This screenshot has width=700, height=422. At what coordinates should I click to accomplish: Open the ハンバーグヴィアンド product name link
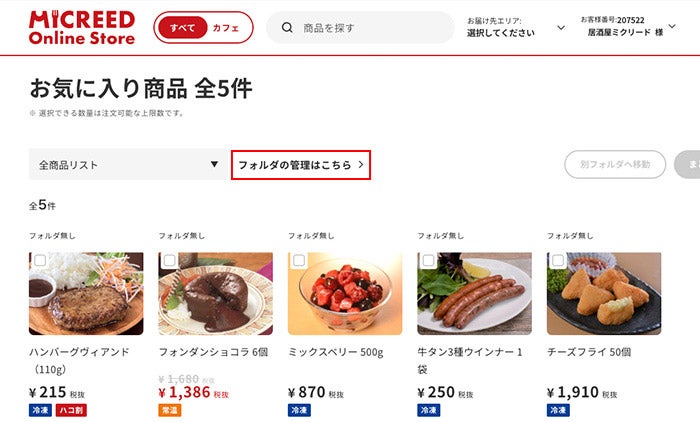[x=80, y=353]
